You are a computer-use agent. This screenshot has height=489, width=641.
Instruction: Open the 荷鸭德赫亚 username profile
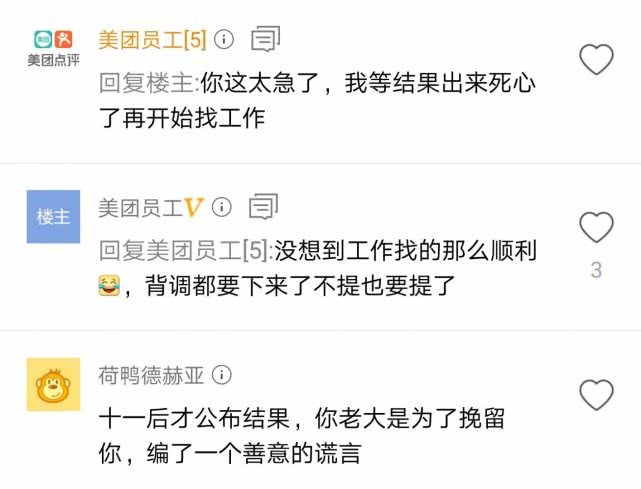(151, 375)
